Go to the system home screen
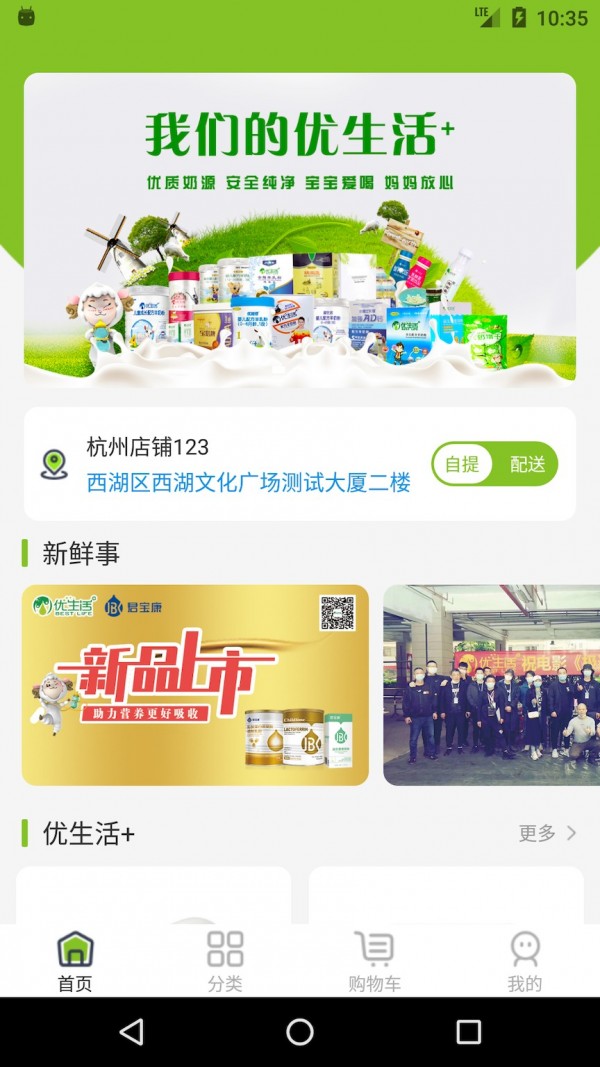The width and height of the screenshot is (600, 1067). [300, 1032]
